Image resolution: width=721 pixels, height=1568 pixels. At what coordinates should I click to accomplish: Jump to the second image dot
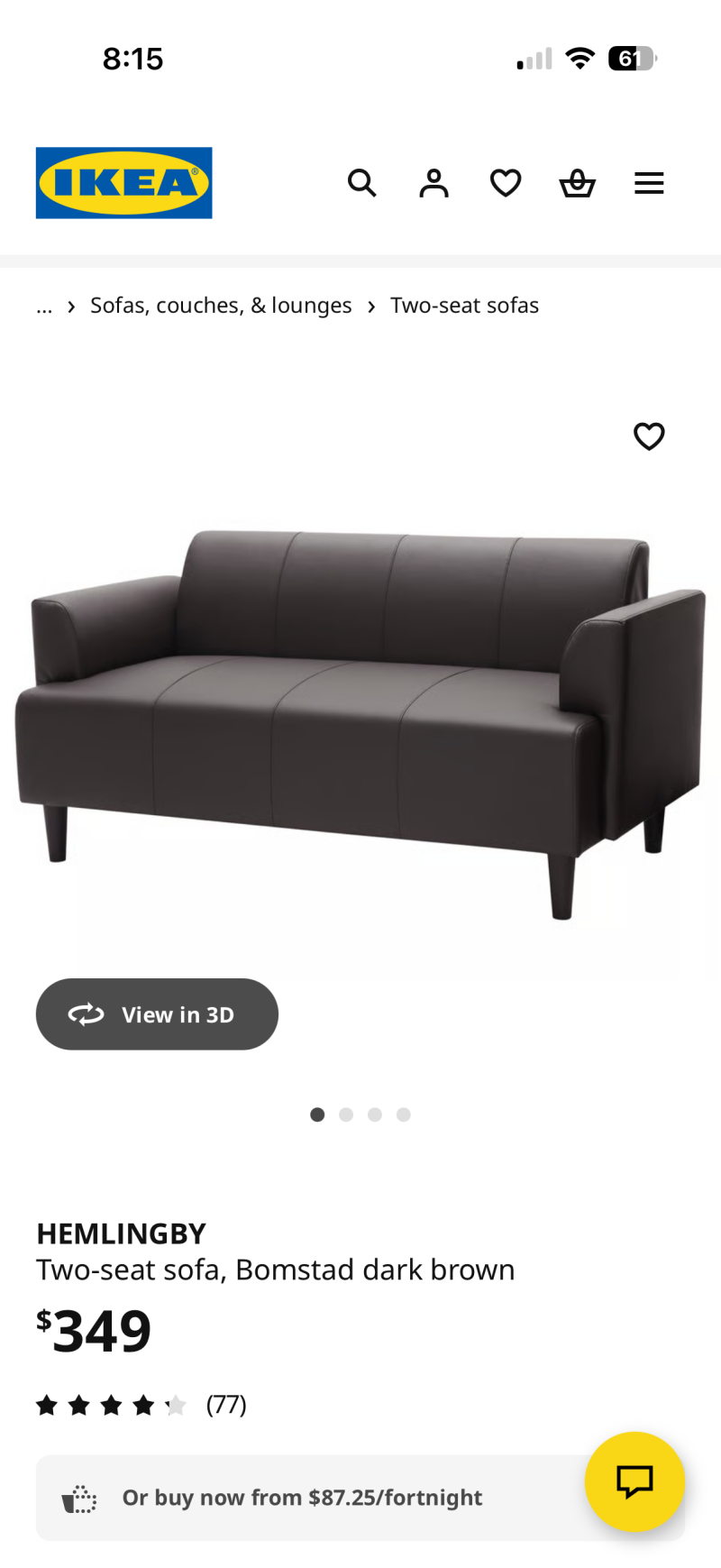[x=346, y=1114]
